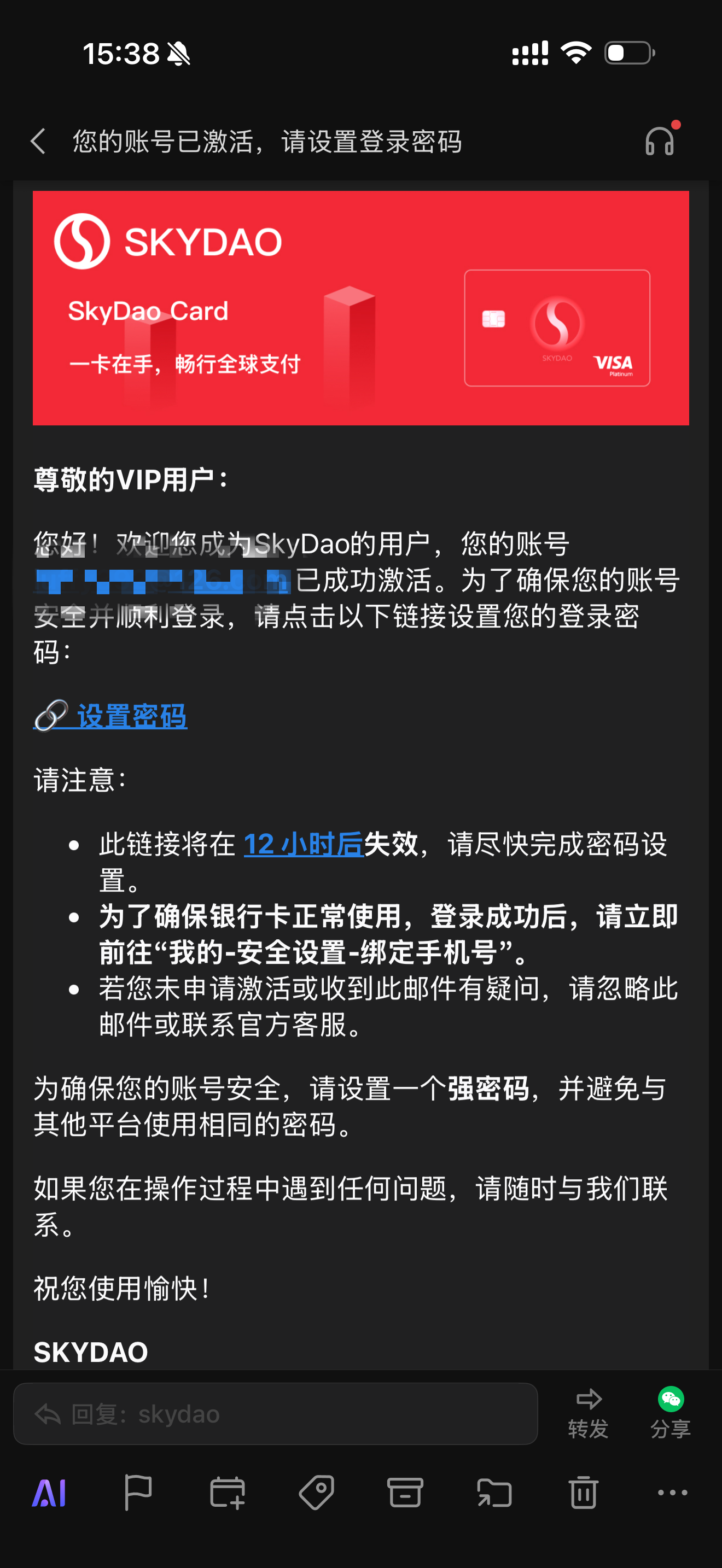722x1568 pixels.
Task: Archive this email
Action: click(405, 1493)
